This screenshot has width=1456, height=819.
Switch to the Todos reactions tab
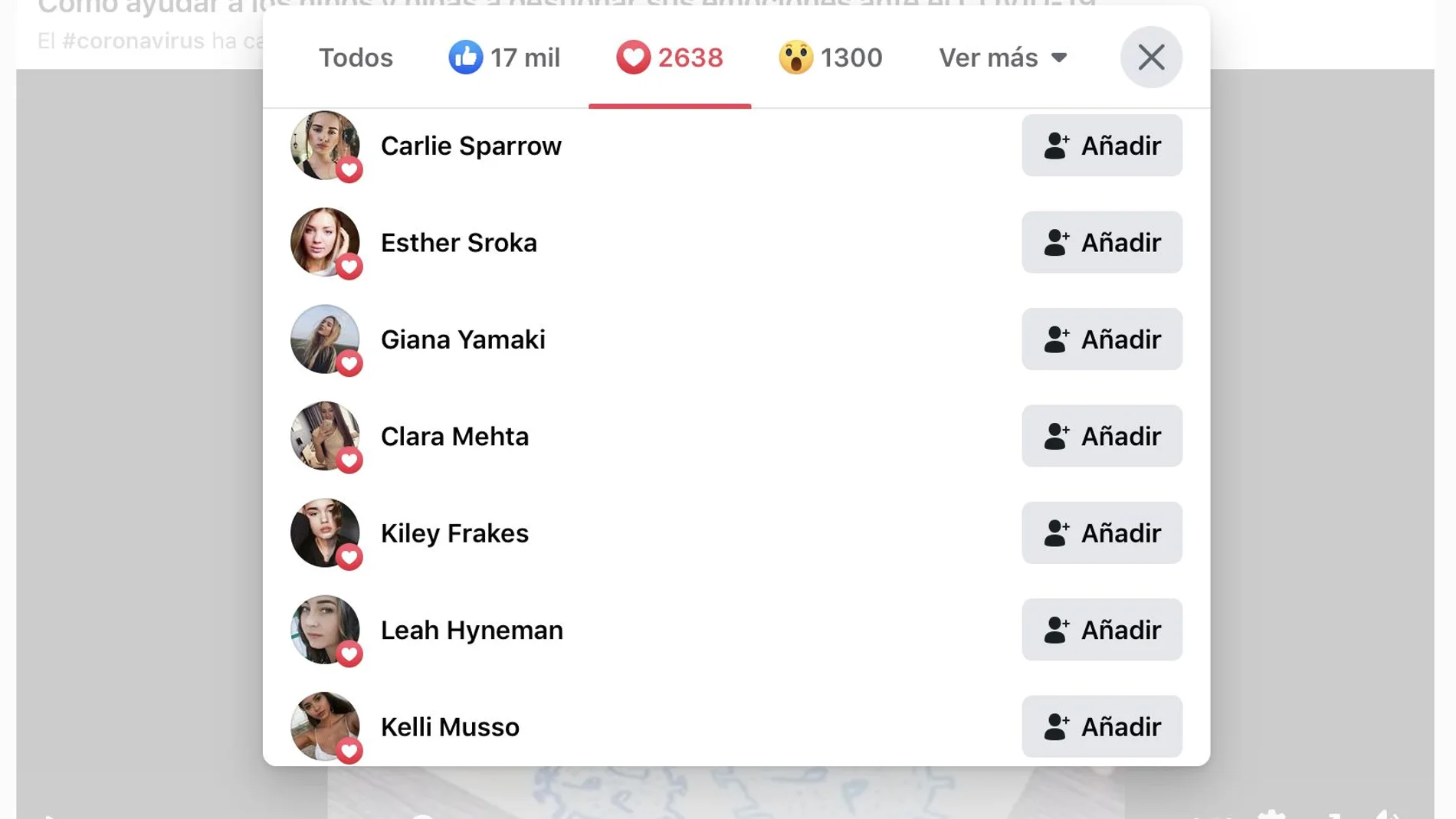tap(356, 57)
